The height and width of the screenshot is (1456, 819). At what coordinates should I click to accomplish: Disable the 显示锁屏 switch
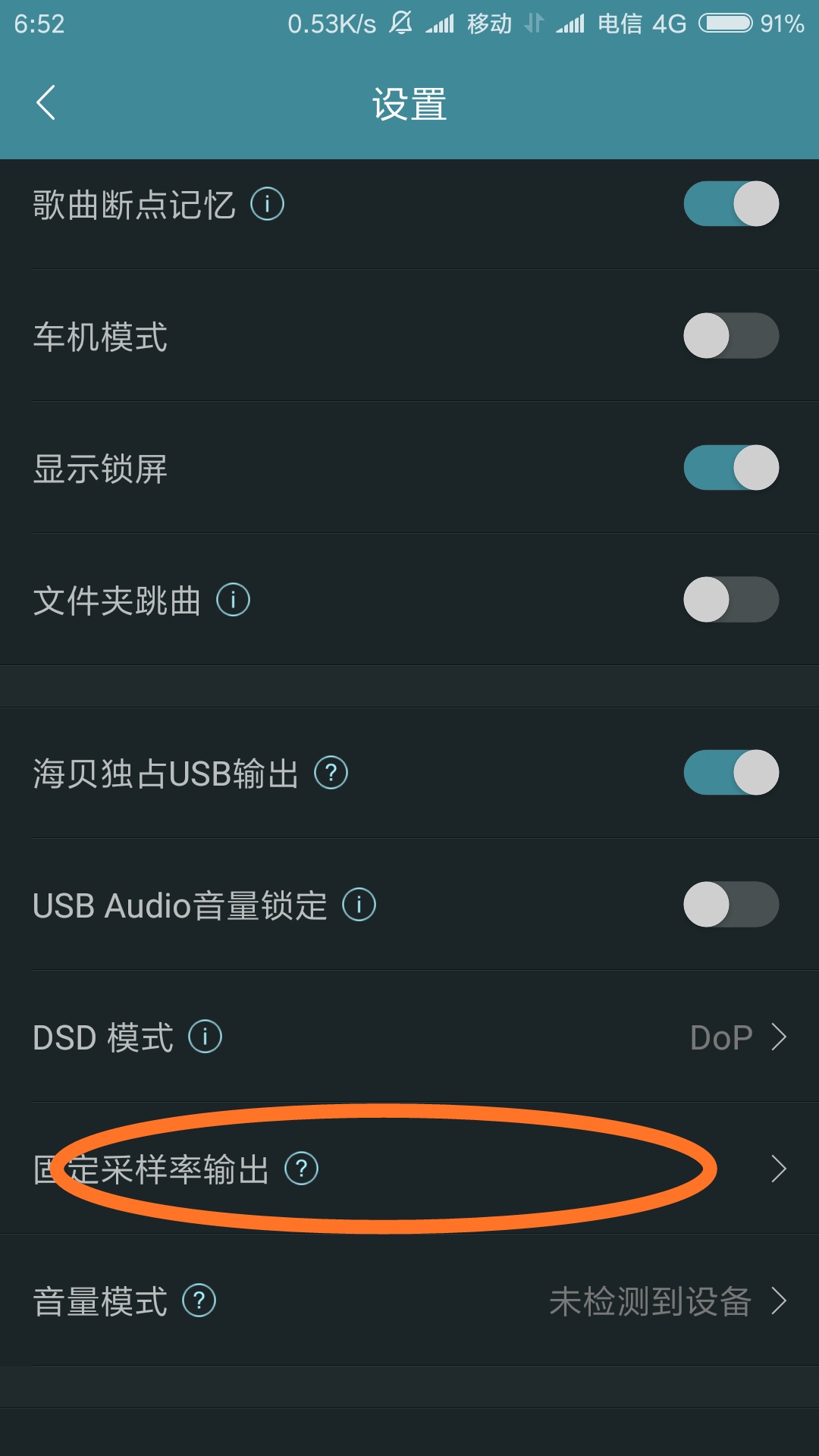tap(731, 468)
